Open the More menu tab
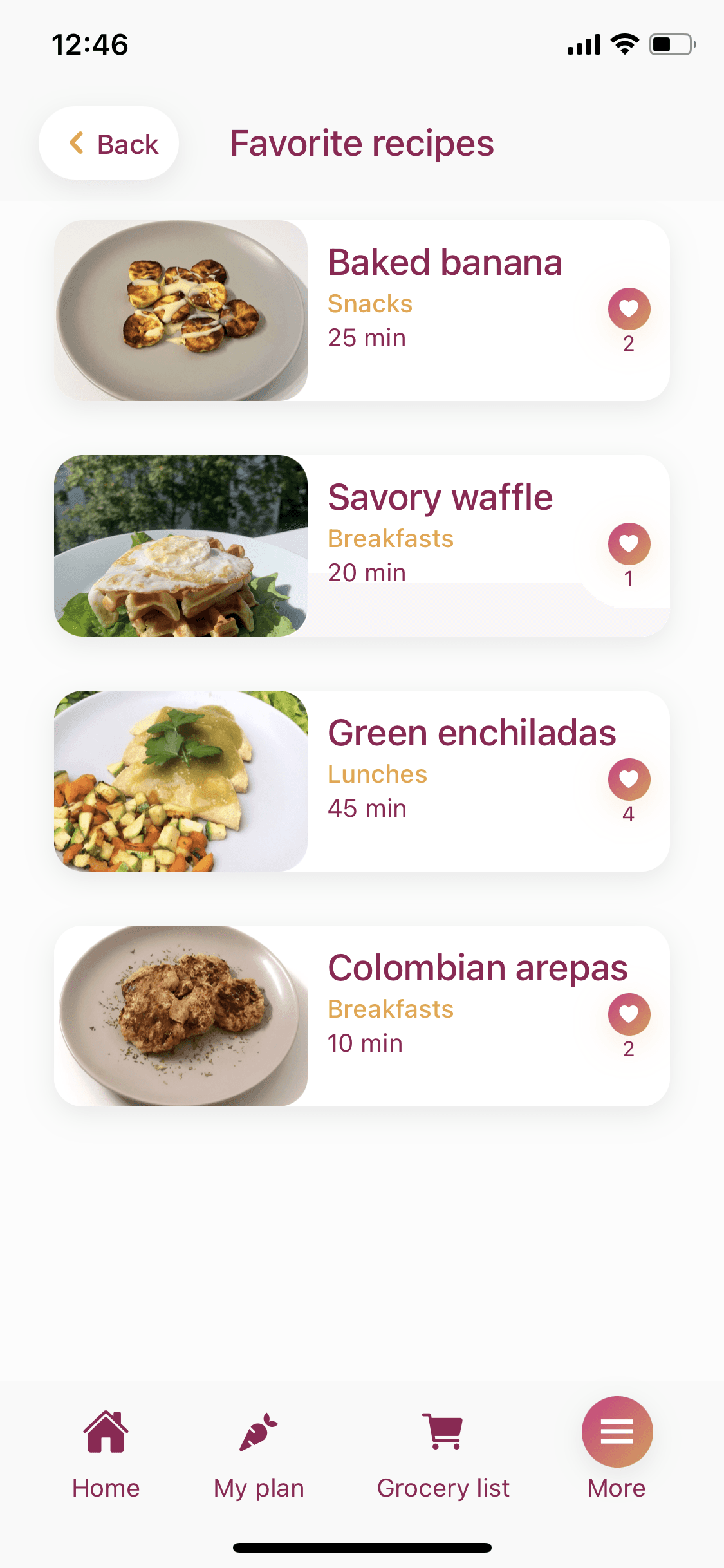 (x=617, y=1448)
